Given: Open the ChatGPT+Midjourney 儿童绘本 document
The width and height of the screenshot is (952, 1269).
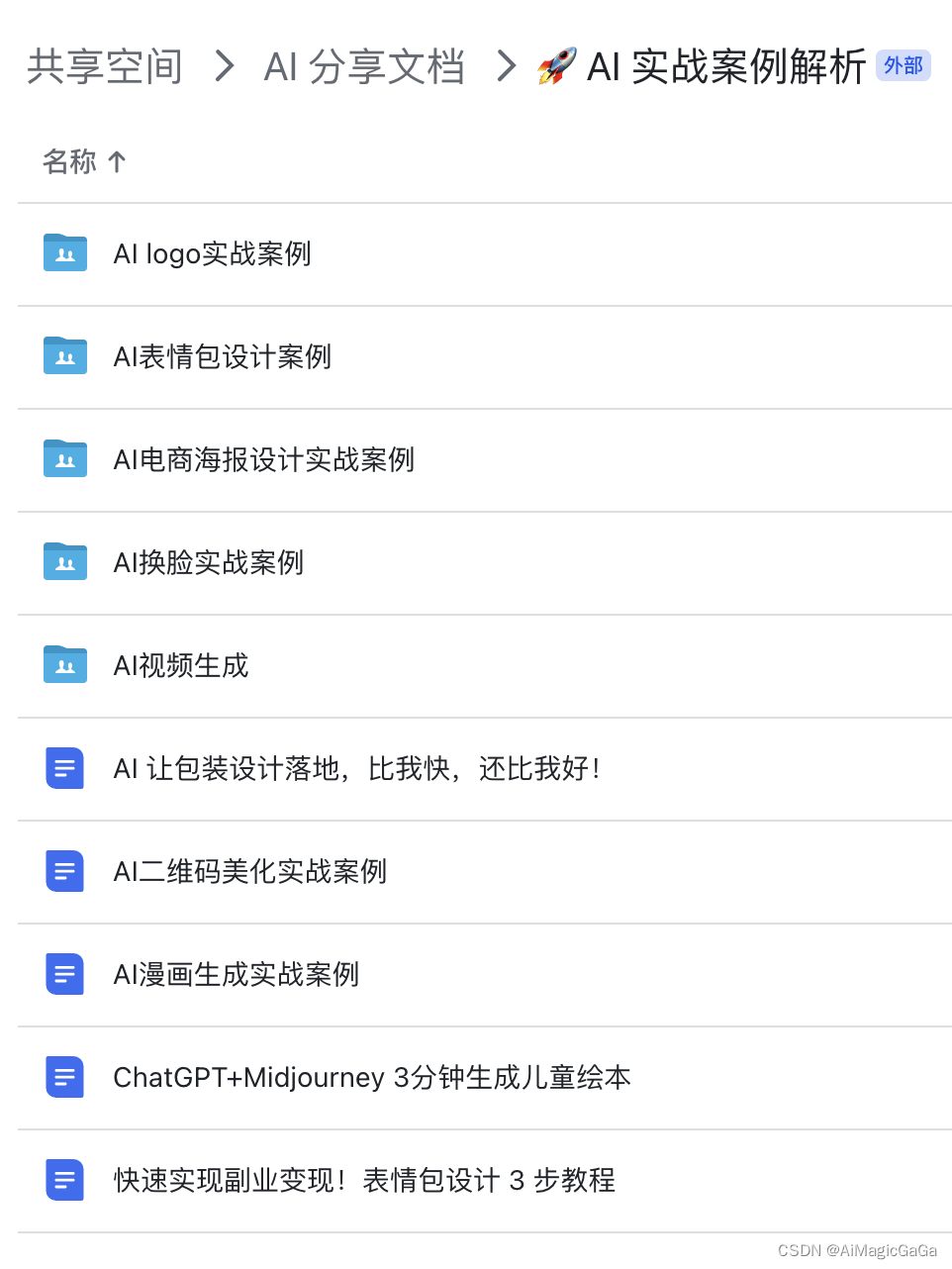Looking at the screenshot, I should click(371, 1078).
